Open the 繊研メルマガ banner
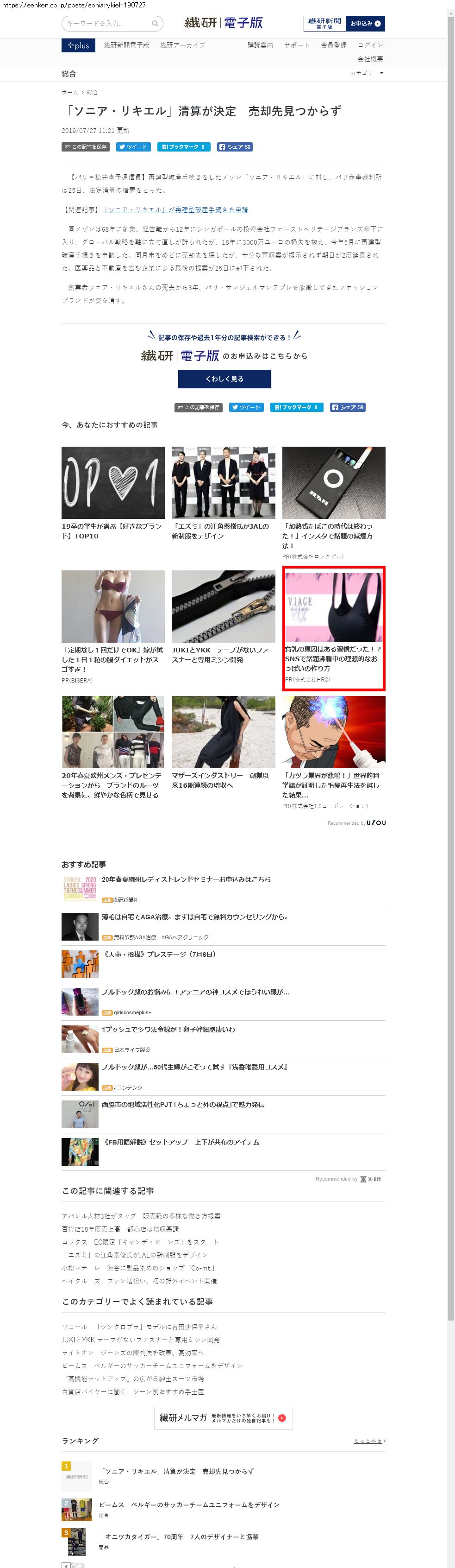This screenshot has height=1568, width=455. tap(223, 1418)
